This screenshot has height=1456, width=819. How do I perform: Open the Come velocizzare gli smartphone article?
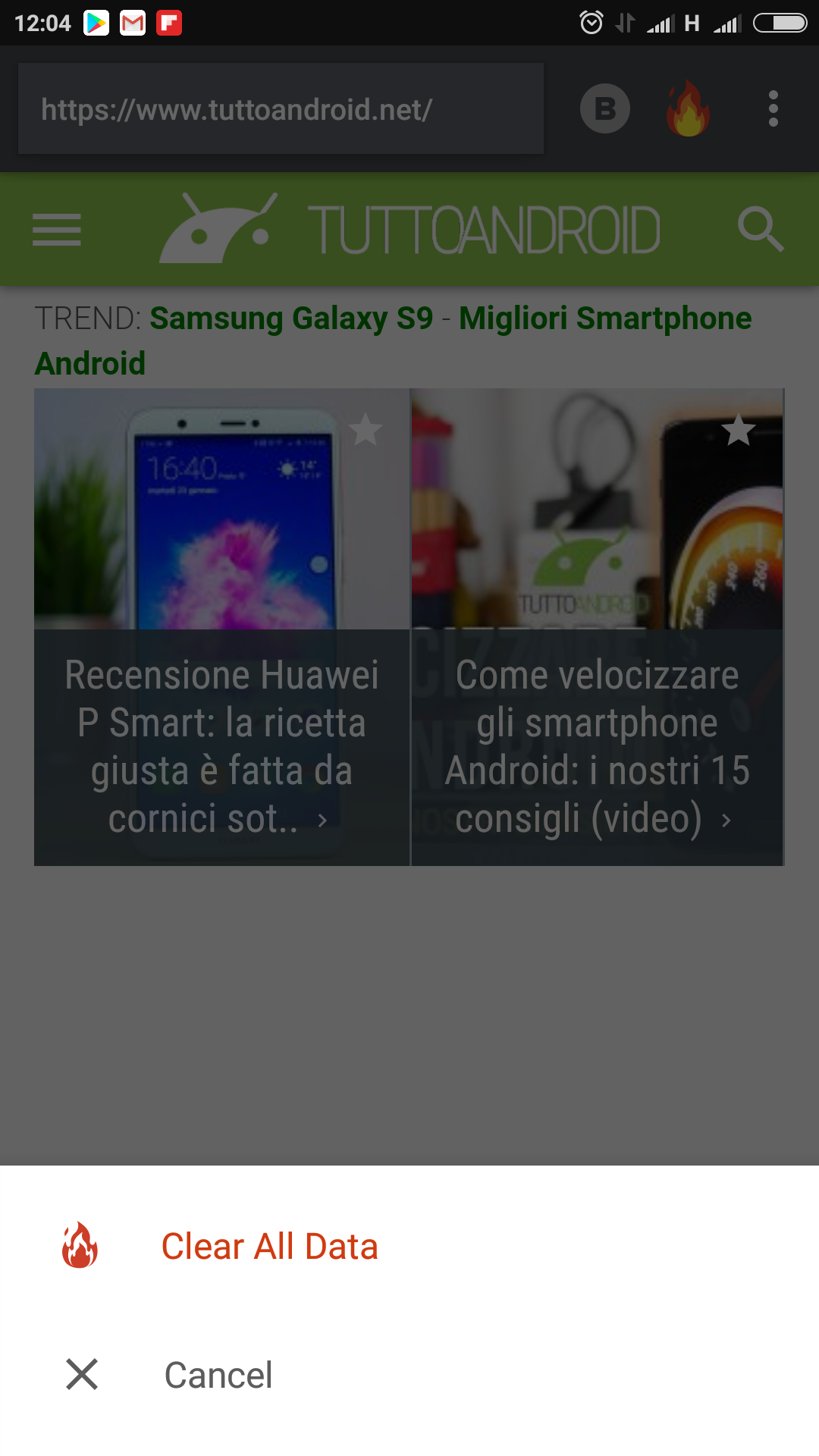(598, 627)
